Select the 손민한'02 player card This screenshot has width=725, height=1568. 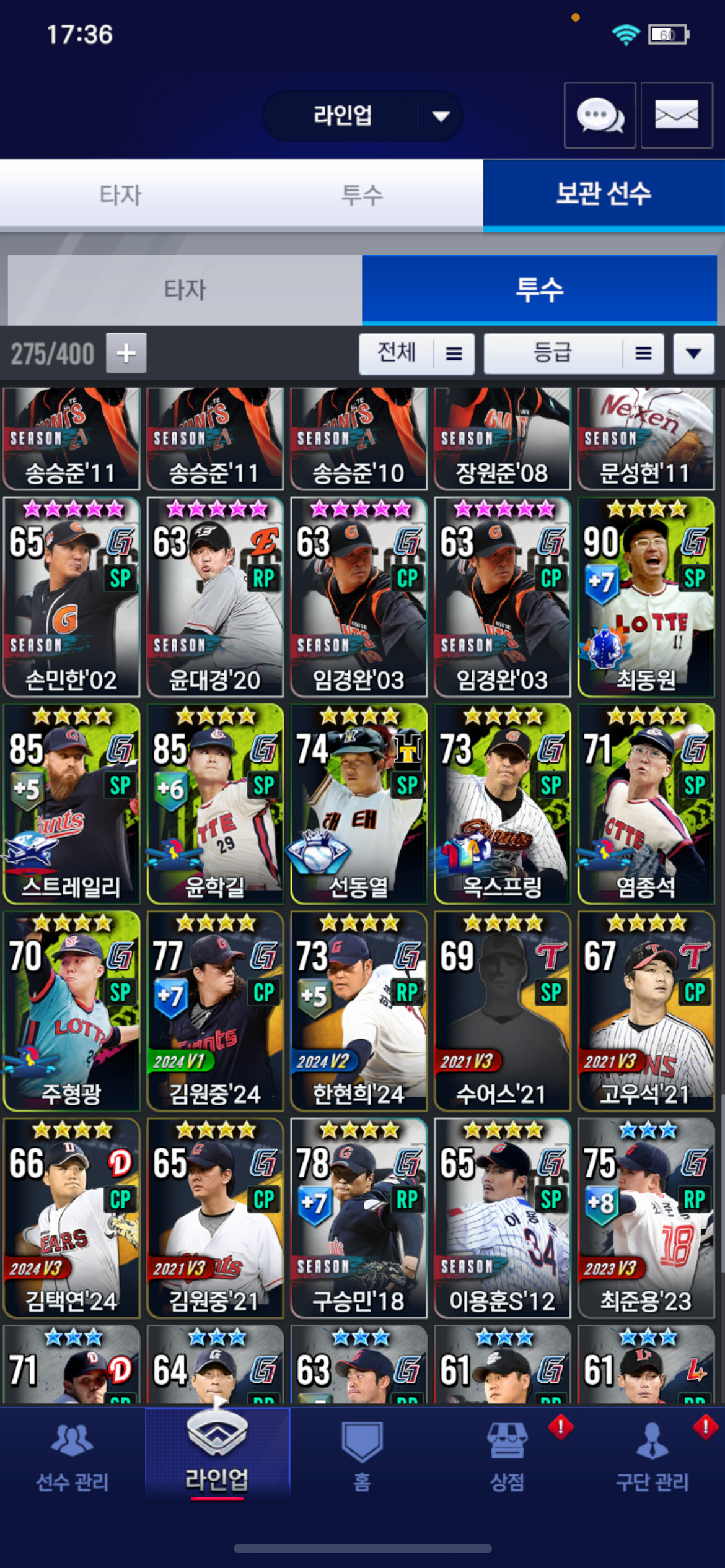click(71, 597)
